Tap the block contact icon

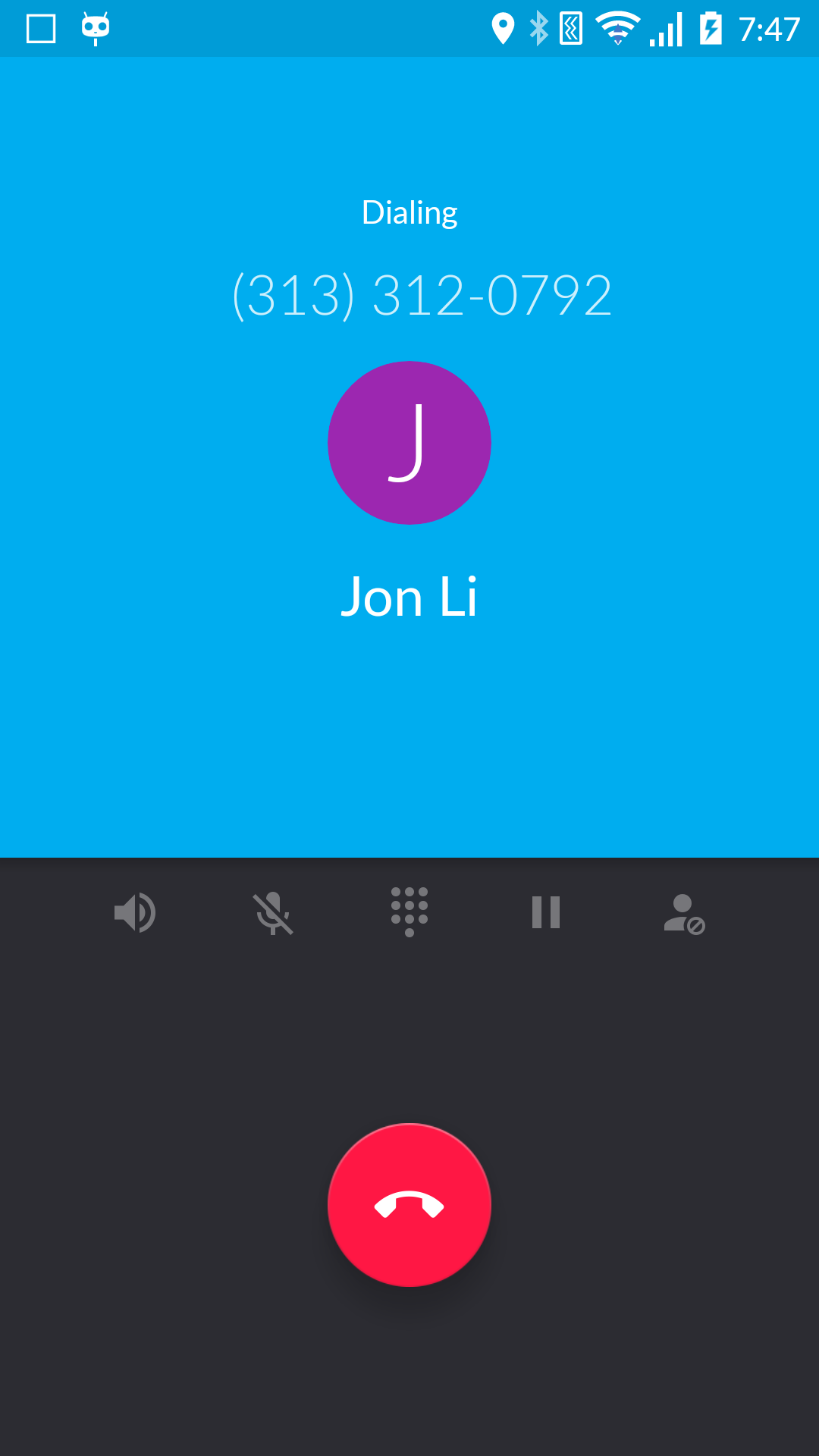tap(684, 914)
